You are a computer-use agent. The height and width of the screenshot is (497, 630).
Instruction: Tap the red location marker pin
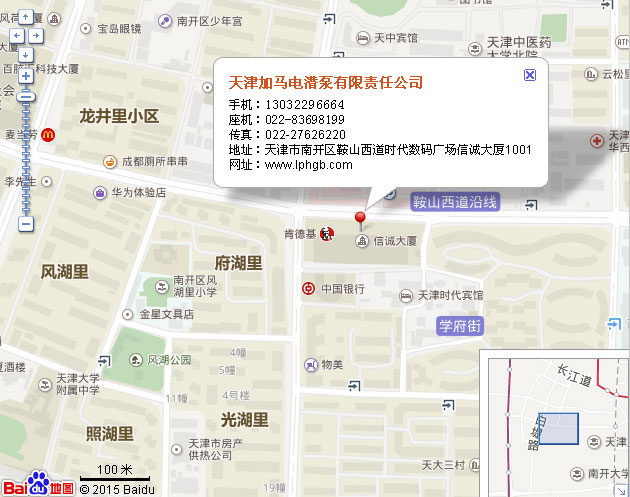(362, 217)
